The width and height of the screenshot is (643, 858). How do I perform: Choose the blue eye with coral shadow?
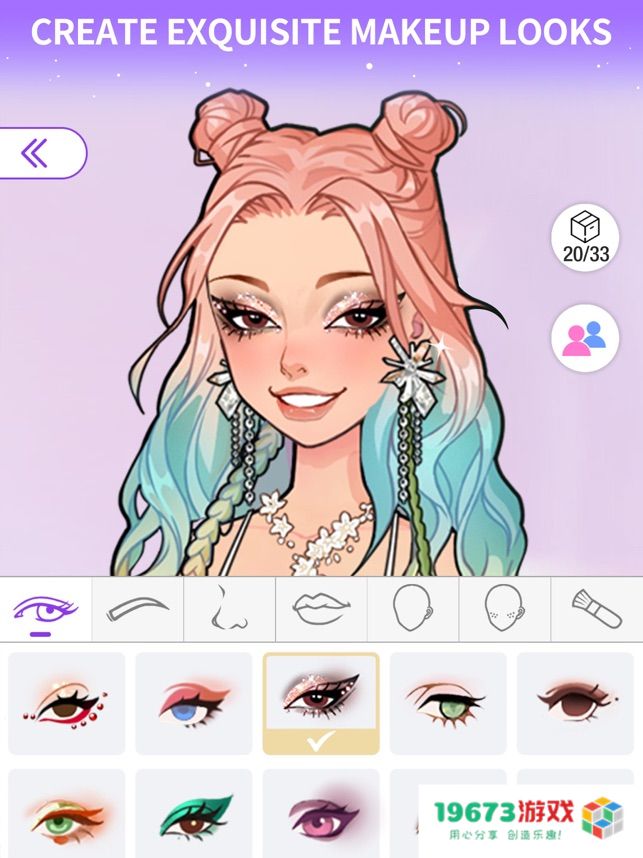(194, 703)
